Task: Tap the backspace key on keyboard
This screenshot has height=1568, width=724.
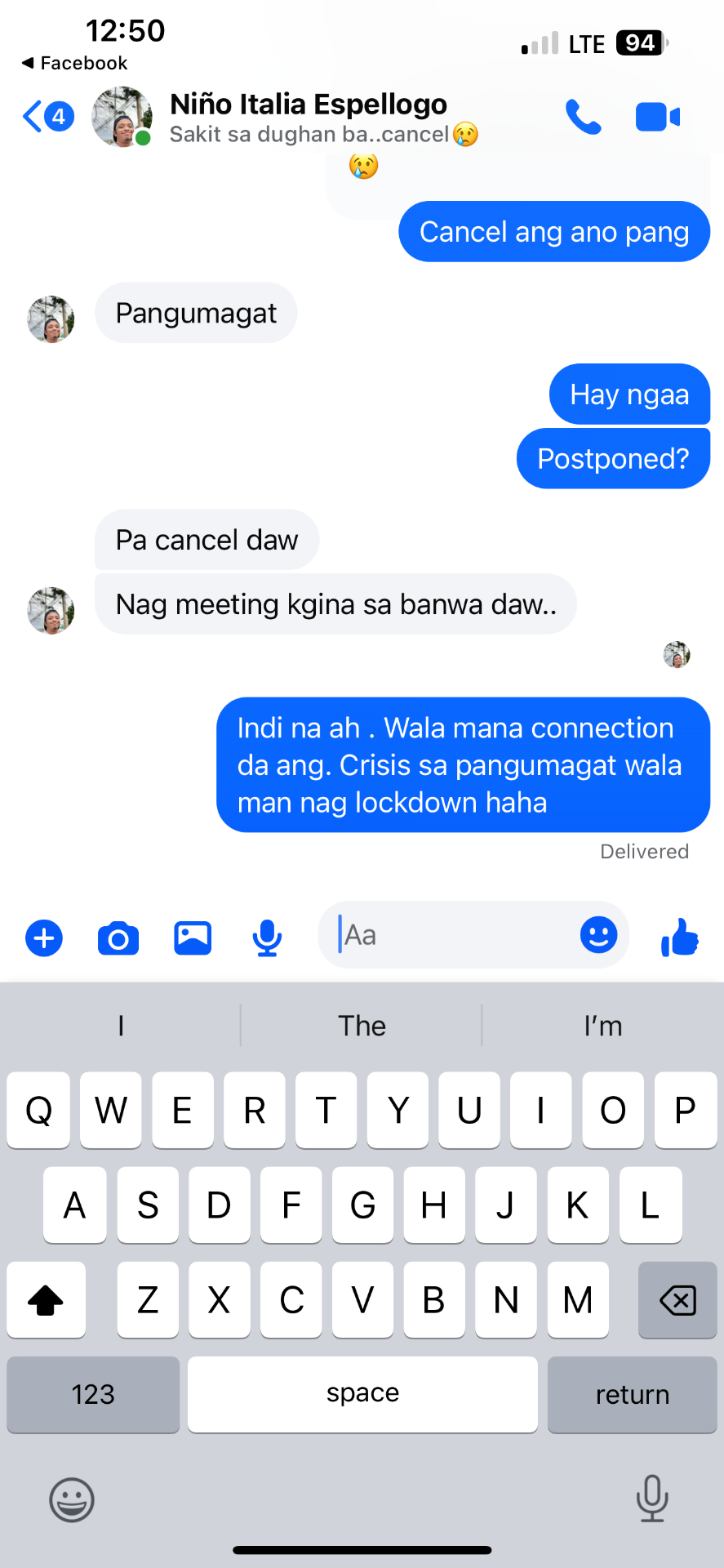Action: 677,1299
